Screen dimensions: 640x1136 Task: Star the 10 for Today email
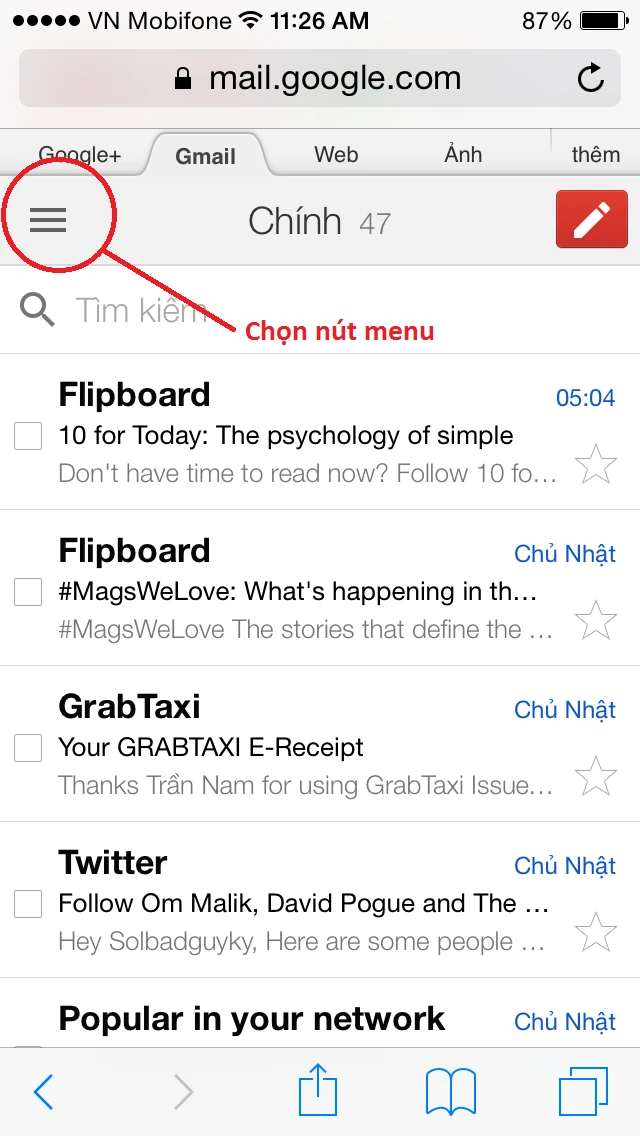point(596,465)
